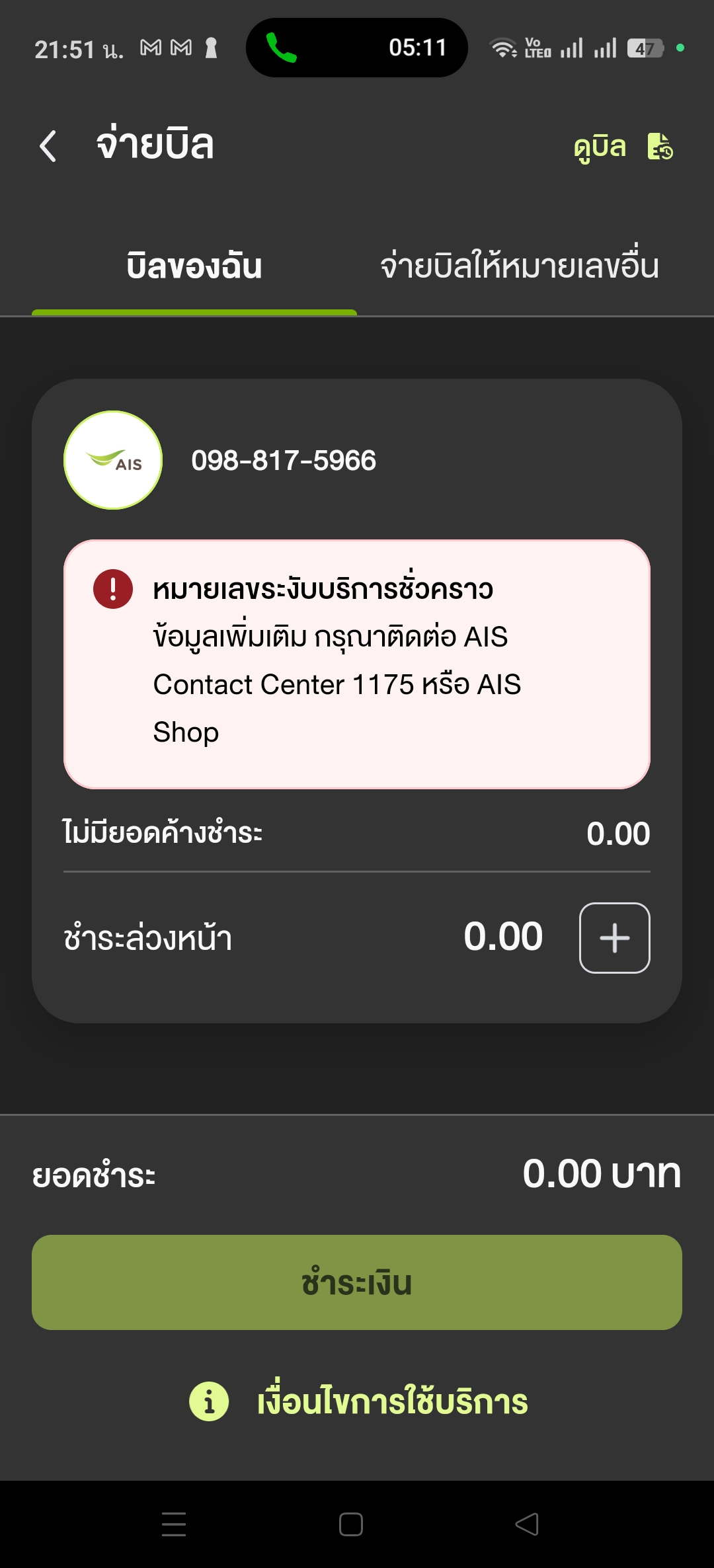
Task: Open the recent apps menu
Action: 174,1524
